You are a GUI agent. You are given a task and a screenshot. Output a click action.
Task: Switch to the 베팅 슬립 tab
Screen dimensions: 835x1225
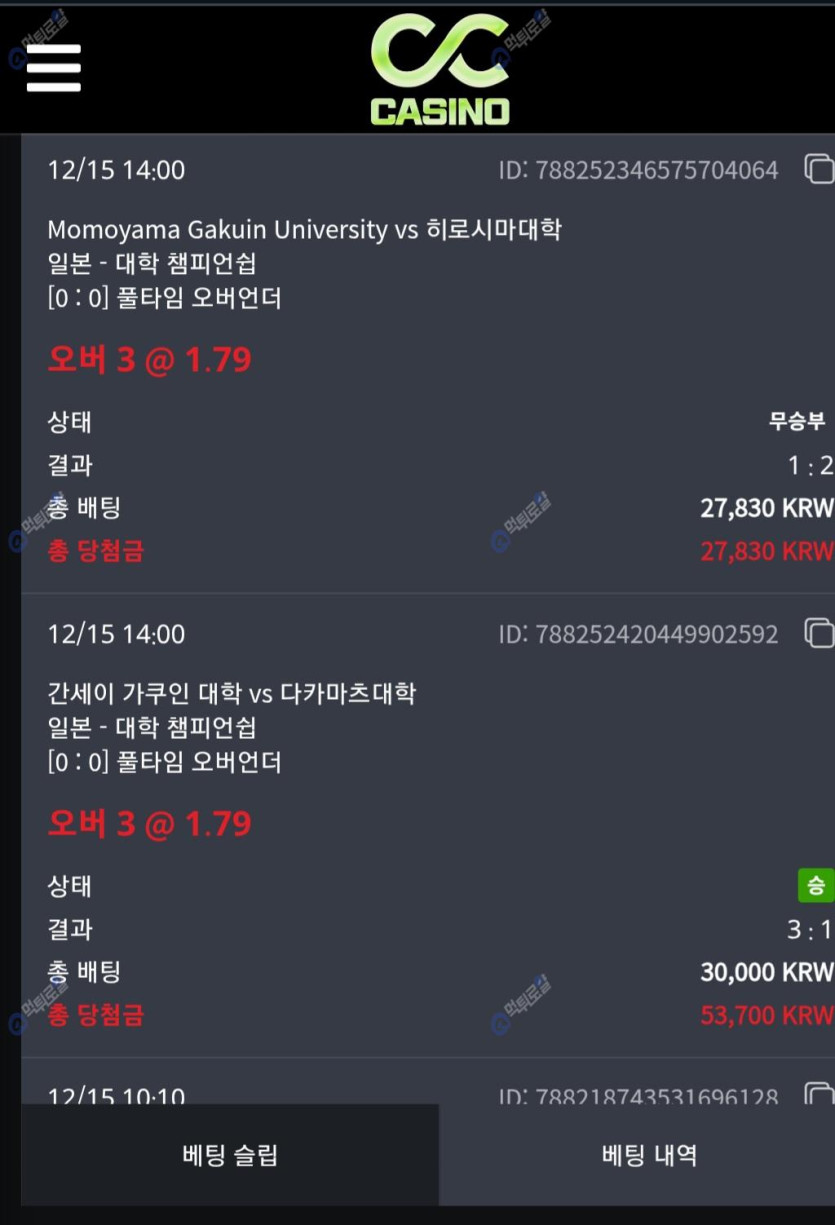click(230, 1155)
